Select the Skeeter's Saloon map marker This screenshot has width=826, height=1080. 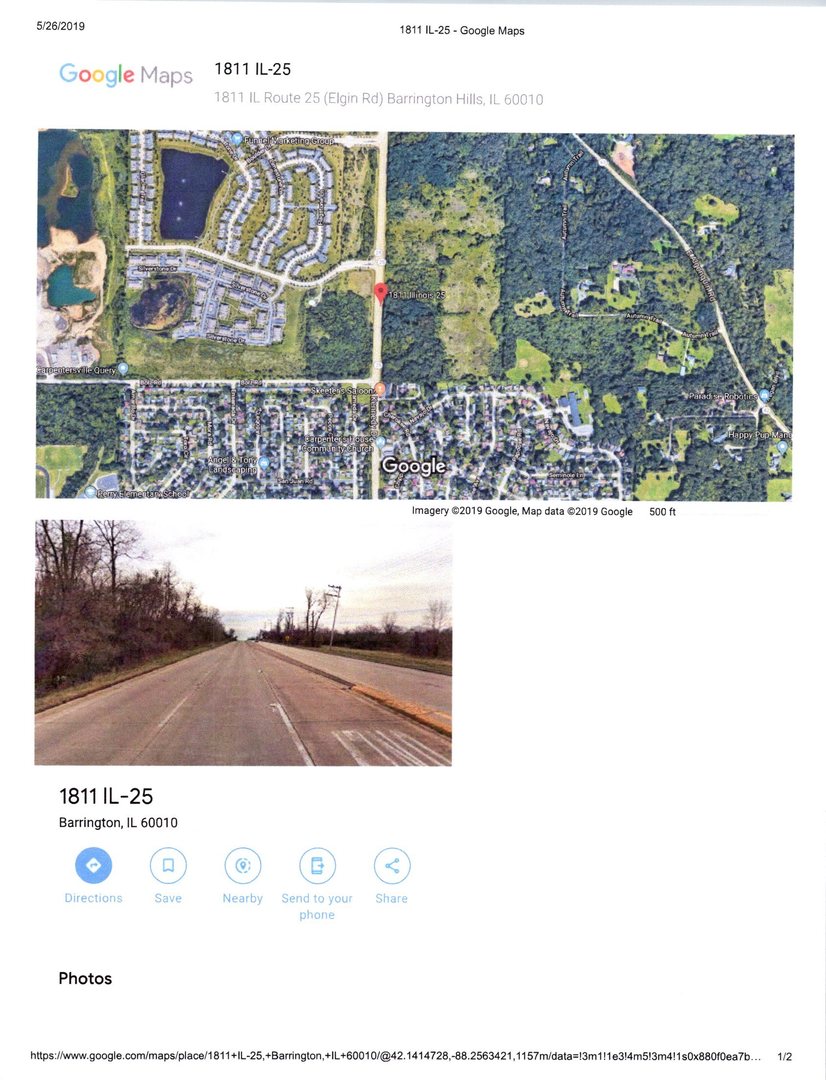coord(379,386)
